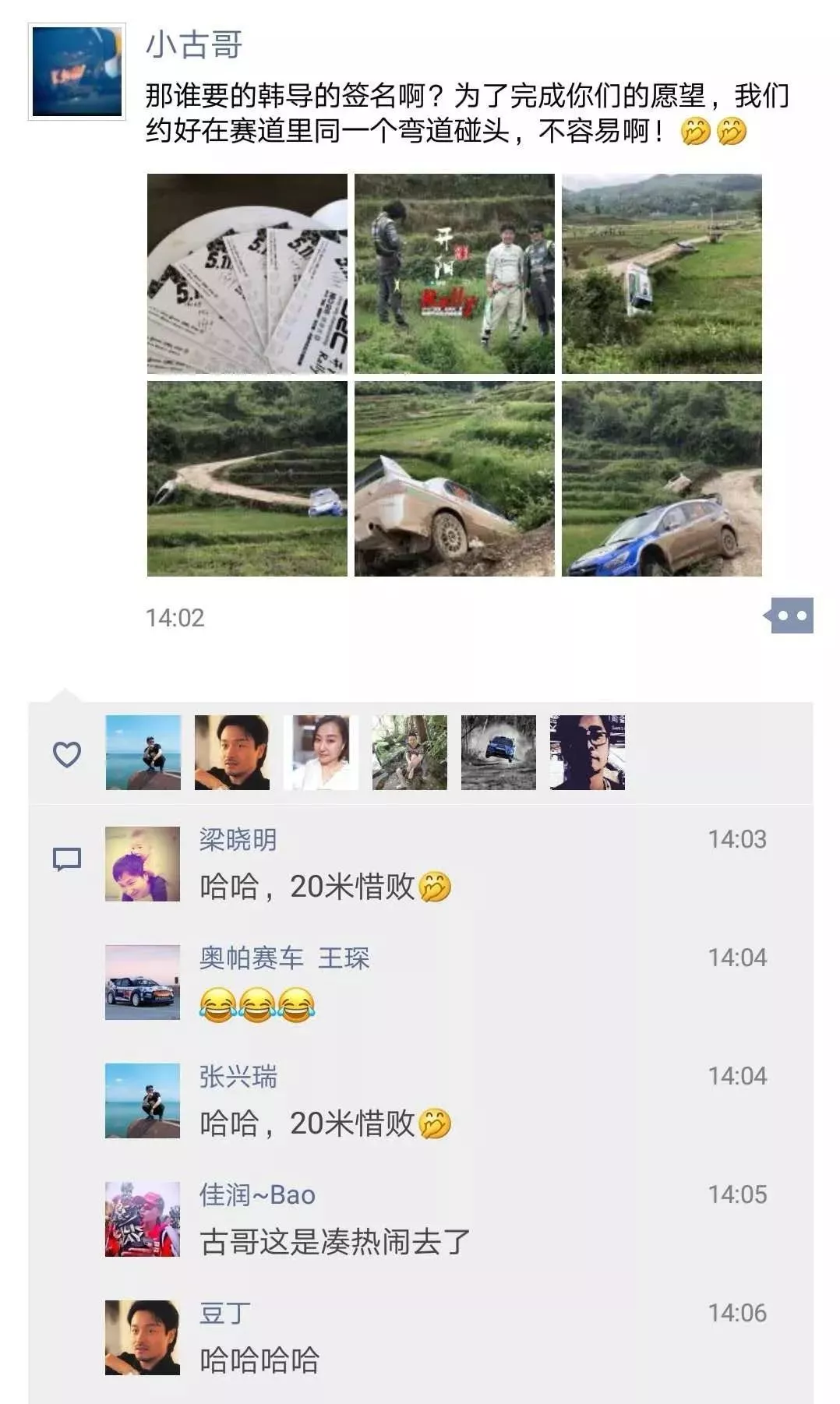Enlarge the close-up blue rally car photo
840x1404 pixels.
[x=662, y=478]
